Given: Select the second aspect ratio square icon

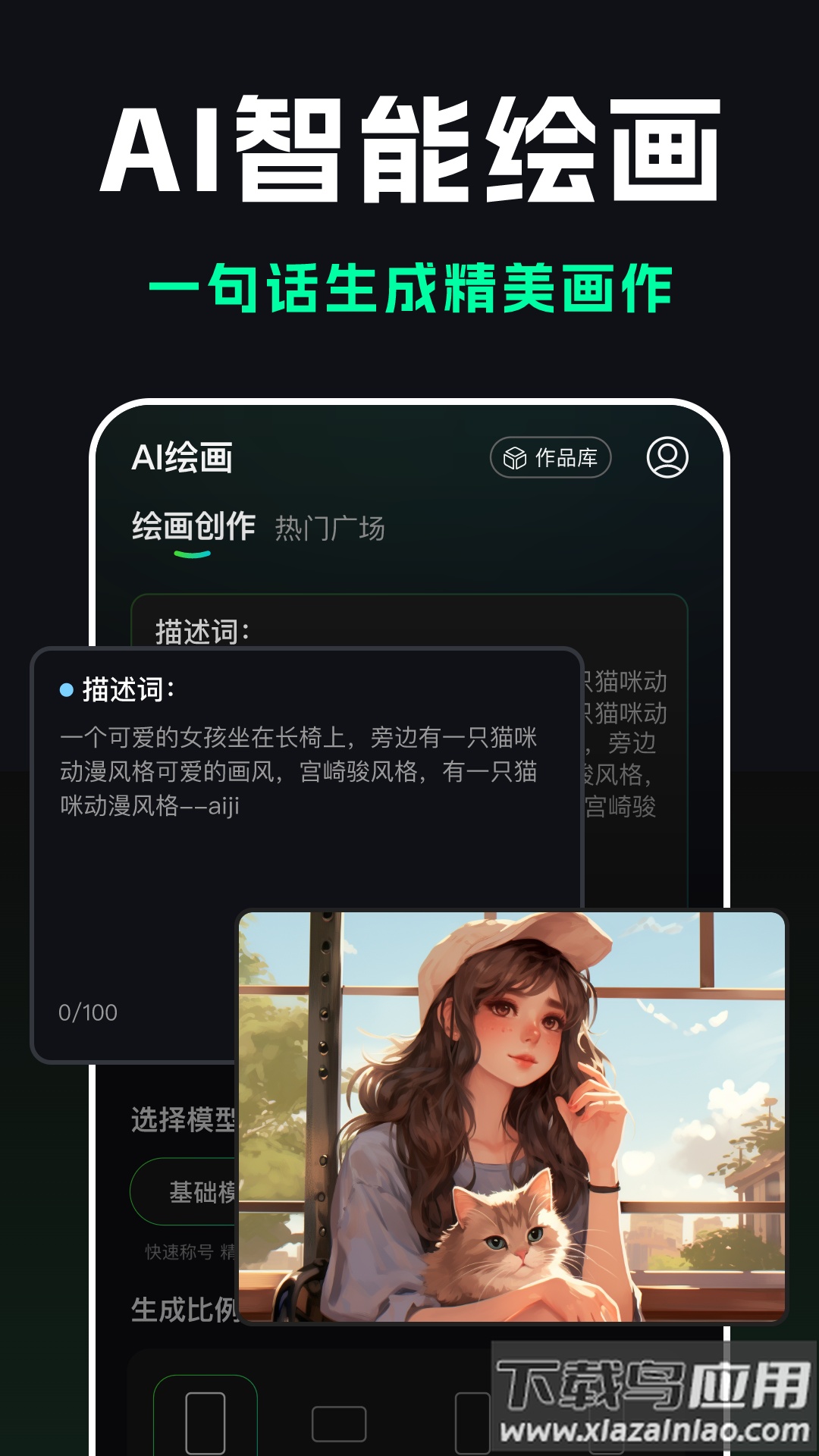Looking at the screenshot, I should coord(337,1423).
